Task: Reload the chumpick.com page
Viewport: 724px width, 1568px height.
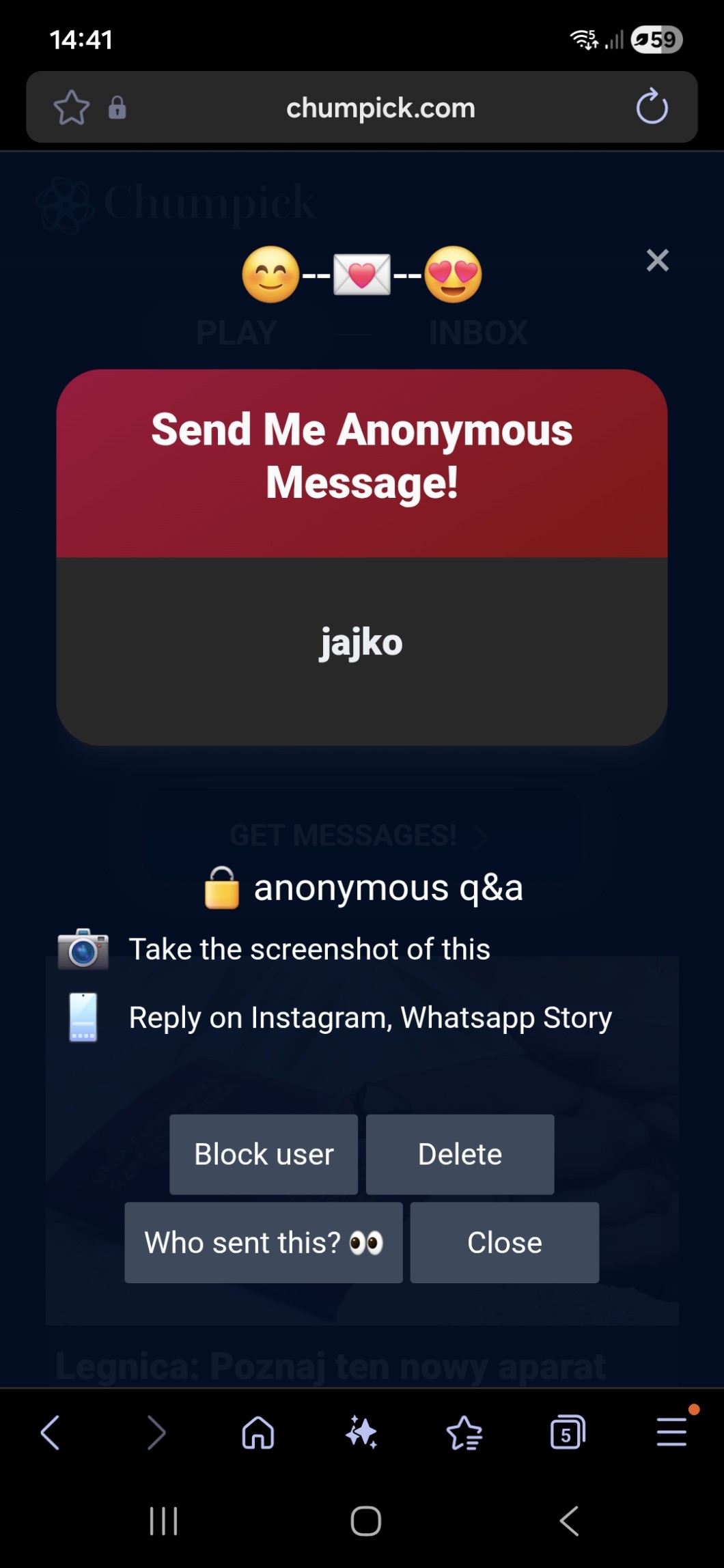Action: click(652, 107)
